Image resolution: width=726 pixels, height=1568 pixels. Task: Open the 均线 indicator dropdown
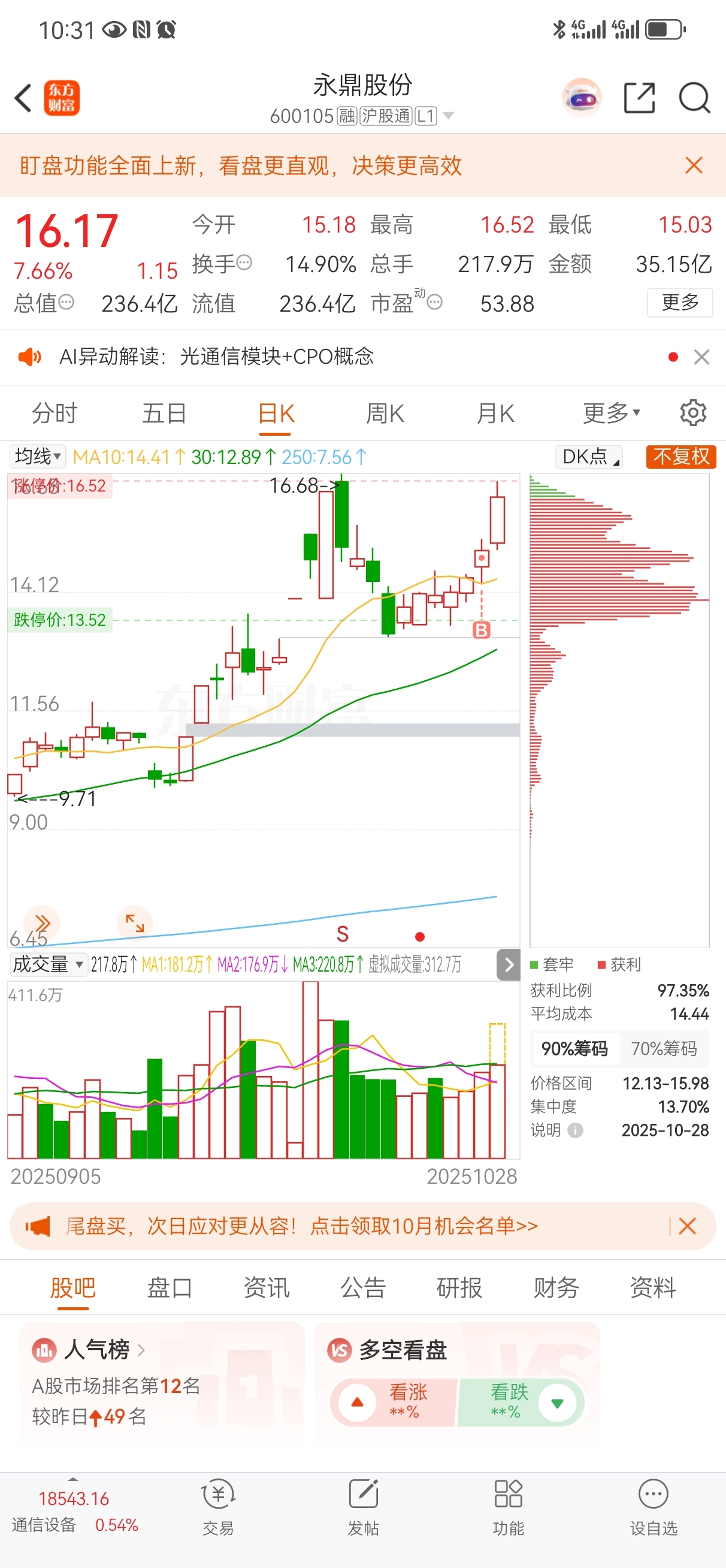(x=37, y=456)
